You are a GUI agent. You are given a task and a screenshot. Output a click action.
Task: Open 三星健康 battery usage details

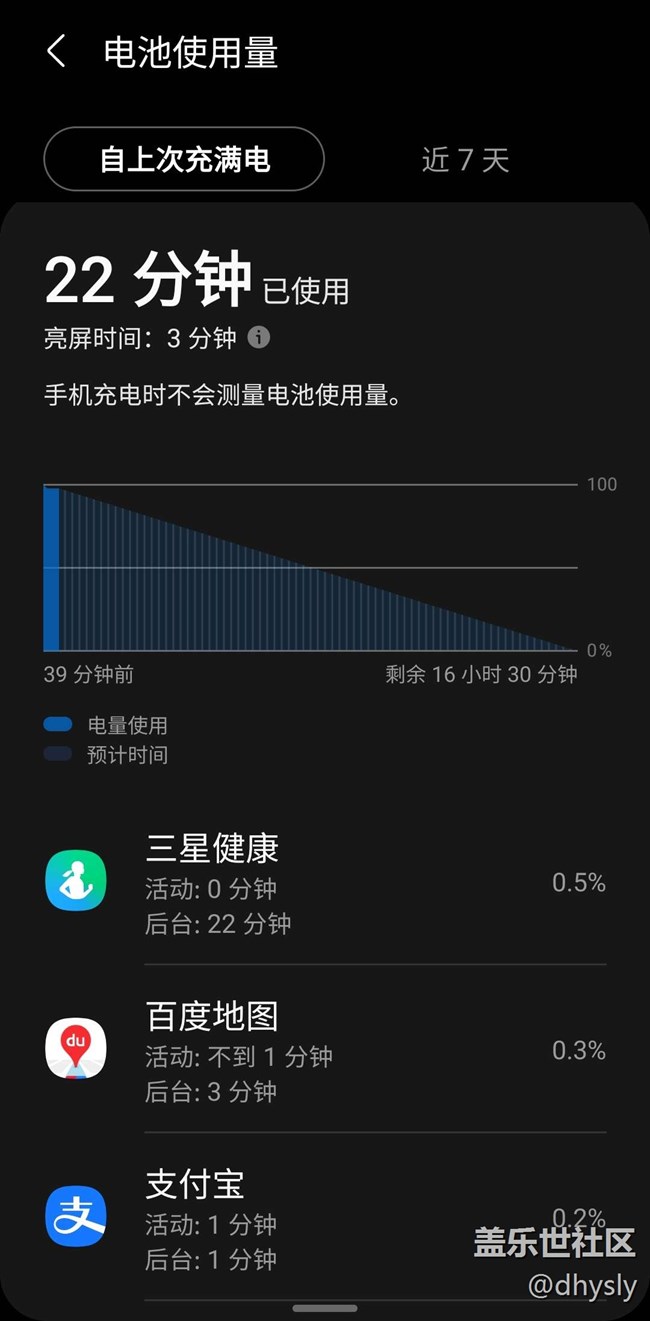(x=325, y=882)
